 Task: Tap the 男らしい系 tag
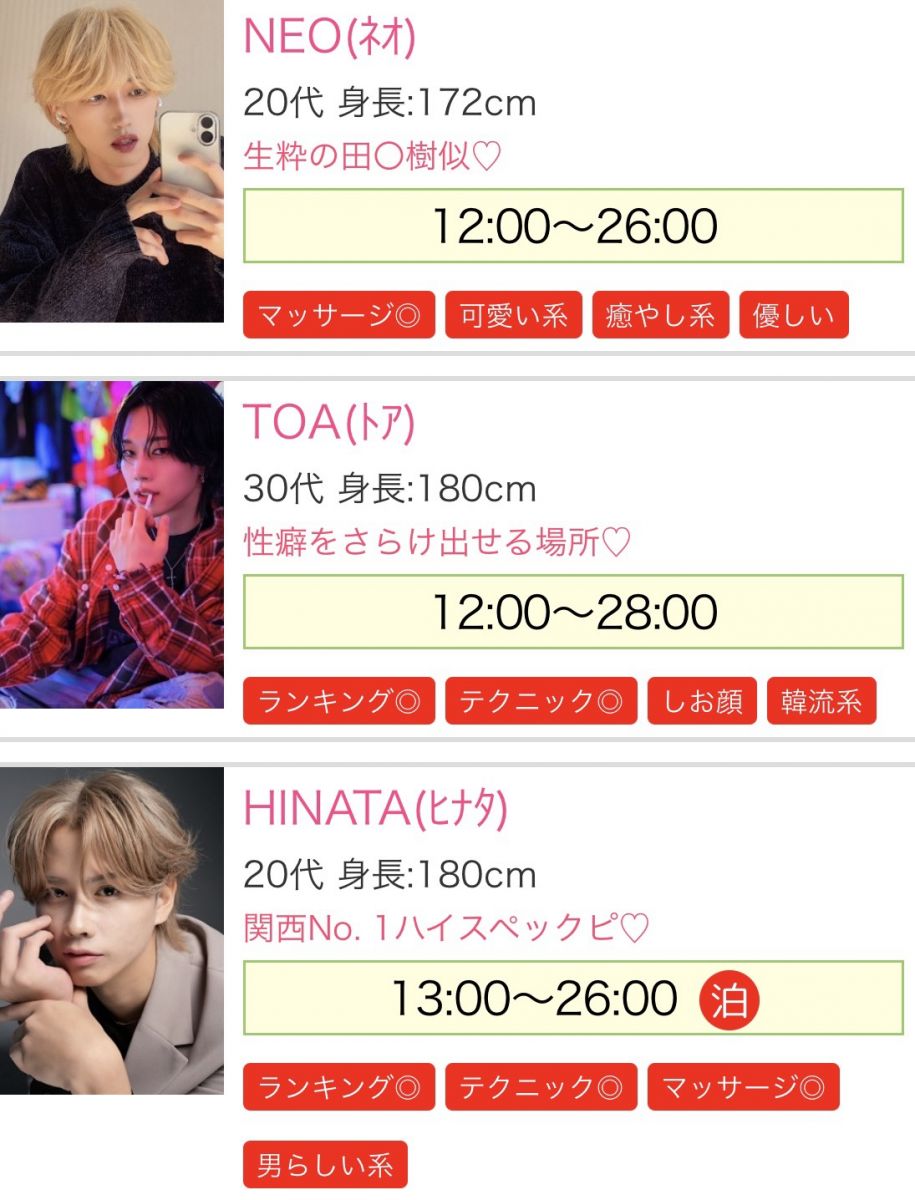pyautogui.click(x=325, y=1165)
